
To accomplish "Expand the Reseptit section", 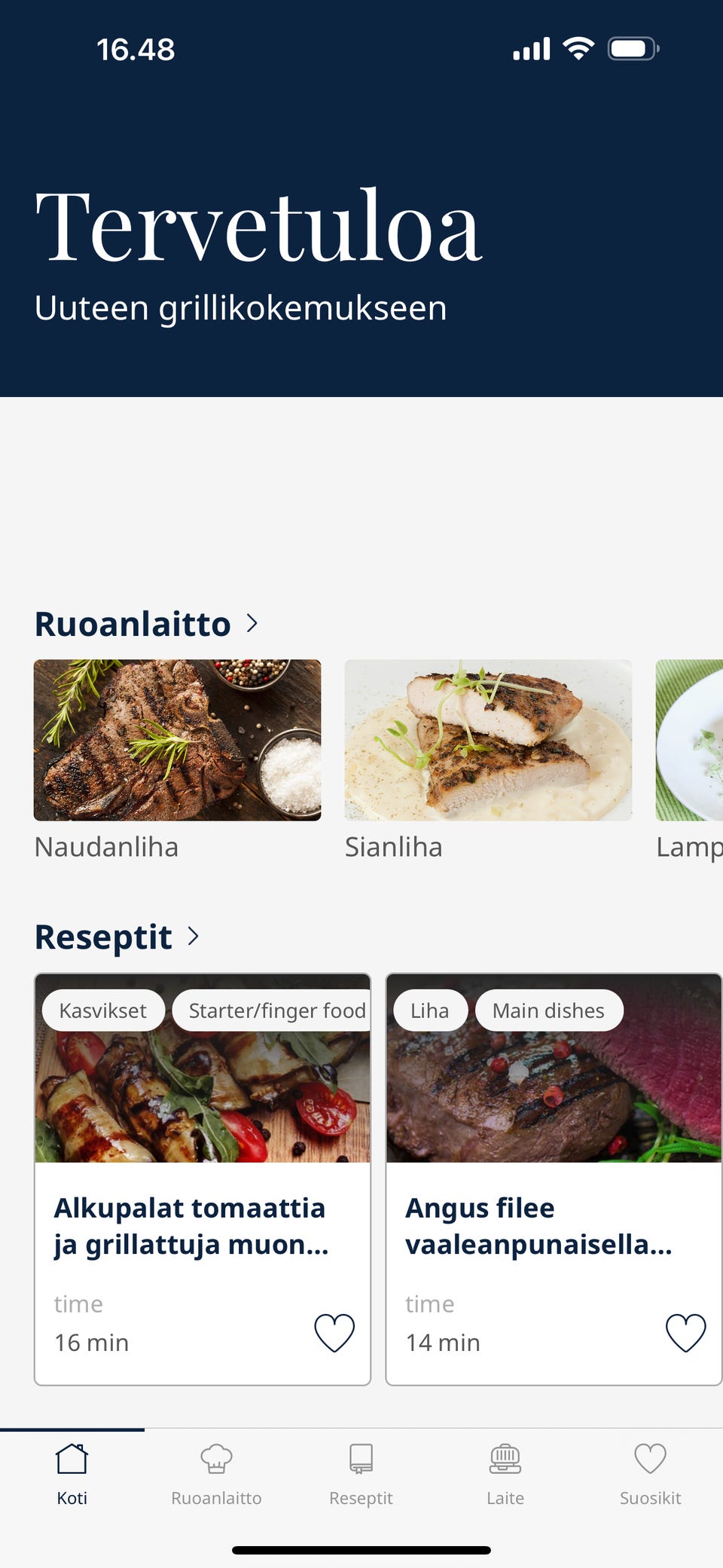I will pos(117,937).
